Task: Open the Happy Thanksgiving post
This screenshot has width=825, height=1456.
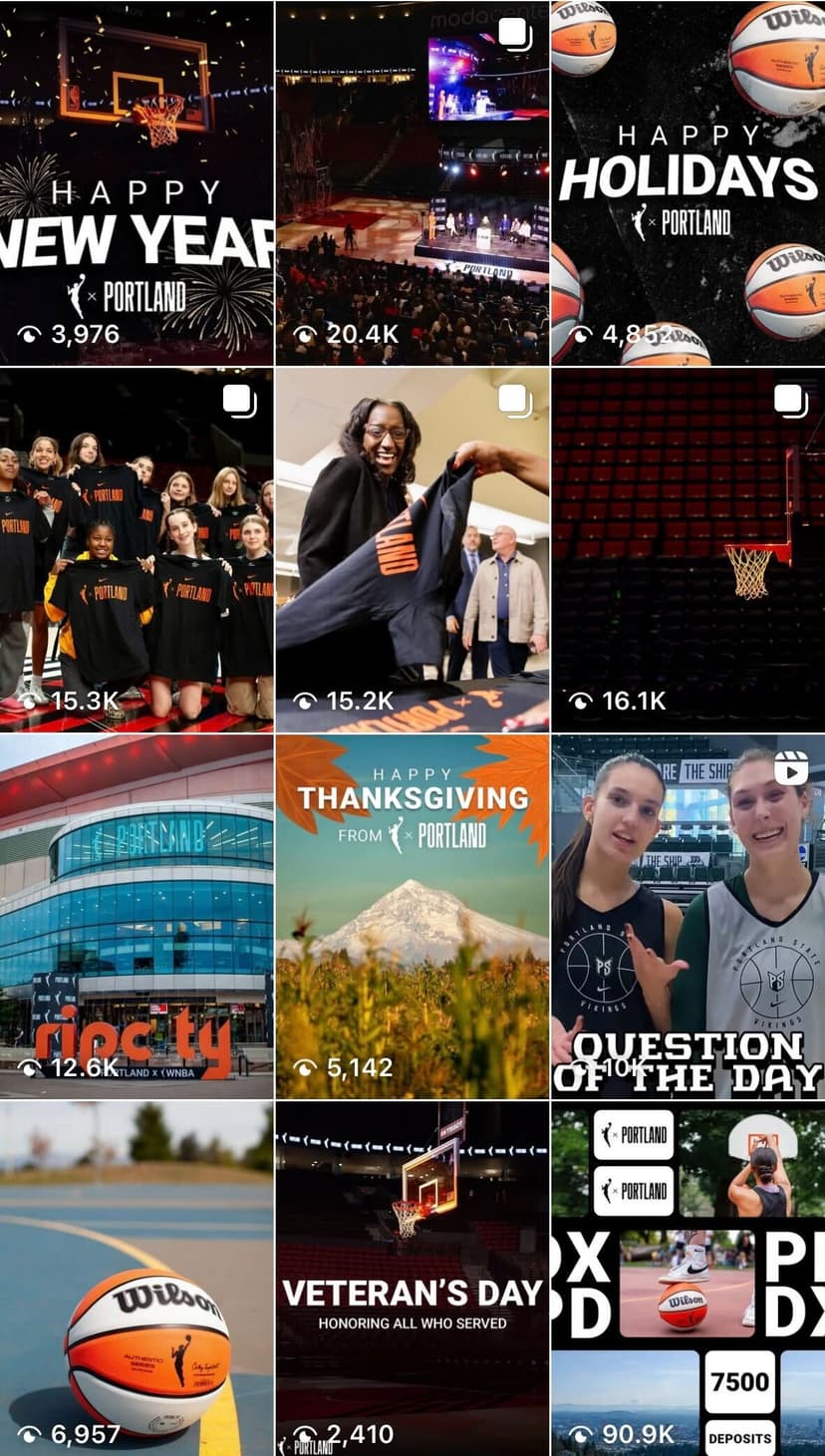Action: pyautogui.click(x=412, y=916)
